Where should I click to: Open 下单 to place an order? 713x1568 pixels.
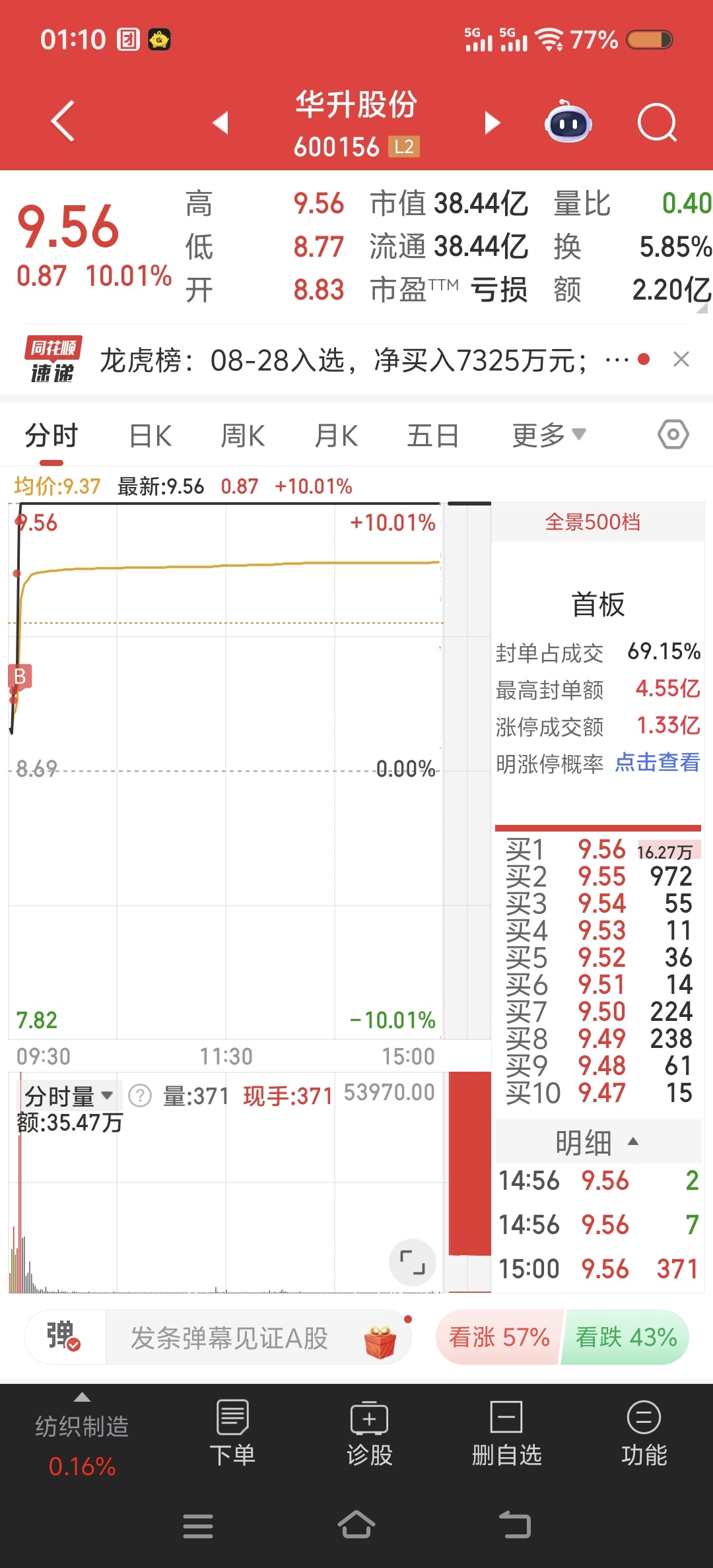click(232, 1432)
